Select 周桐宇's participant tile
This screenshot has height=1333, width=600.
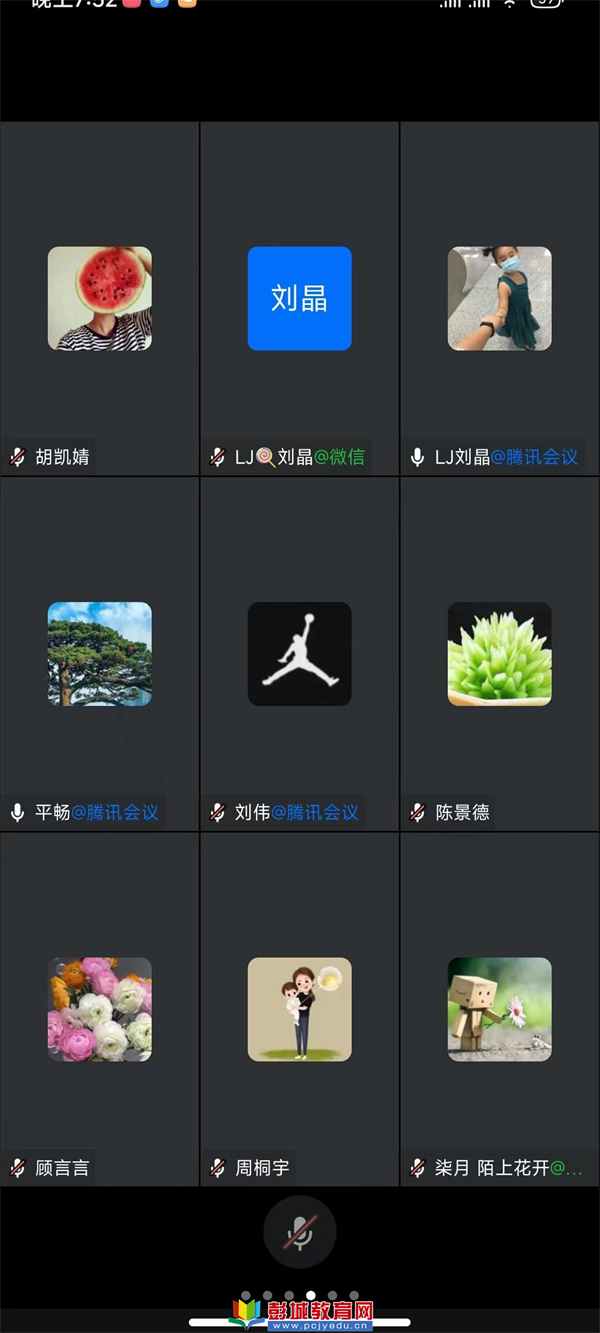tap(300, 1009)
